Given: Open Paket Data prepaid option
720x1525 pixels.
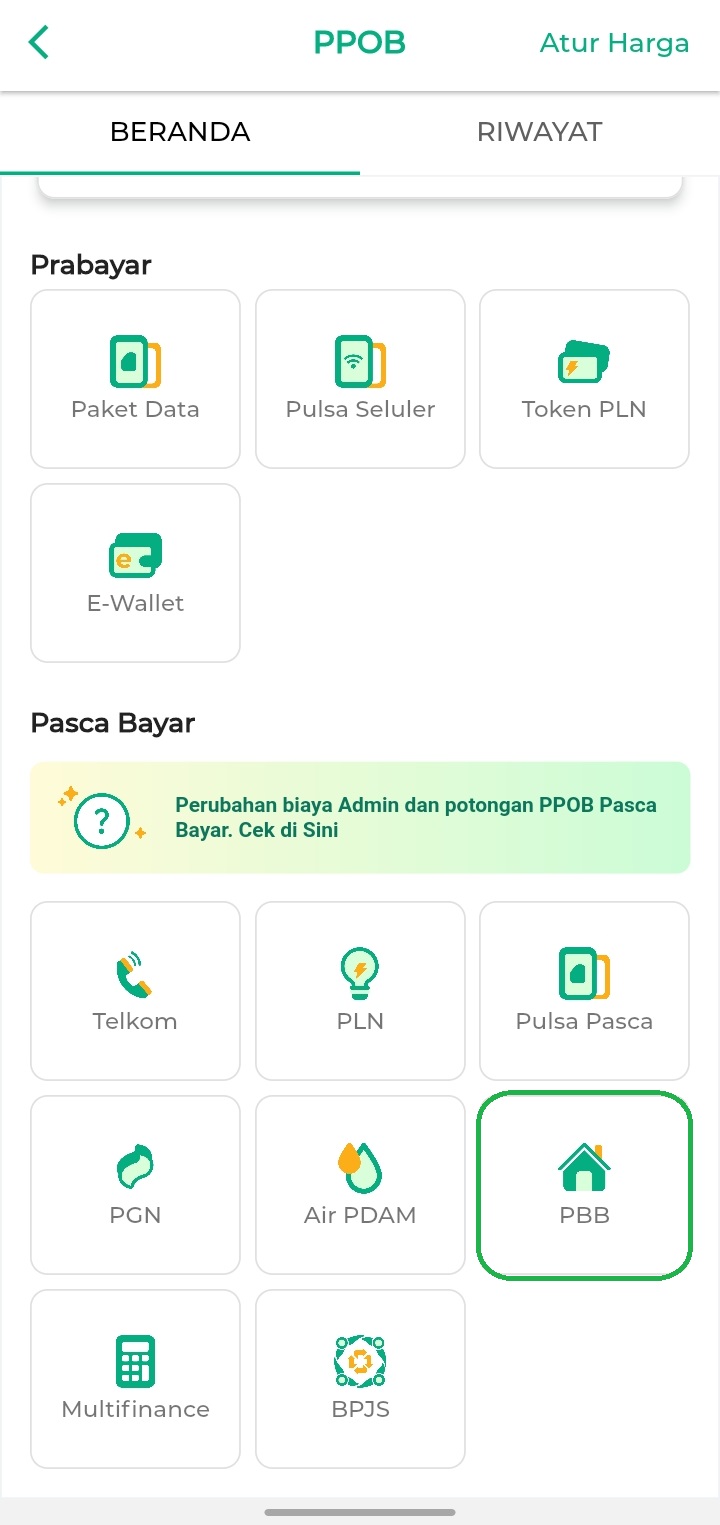Looking at the screenshot, I should point(135,379).
